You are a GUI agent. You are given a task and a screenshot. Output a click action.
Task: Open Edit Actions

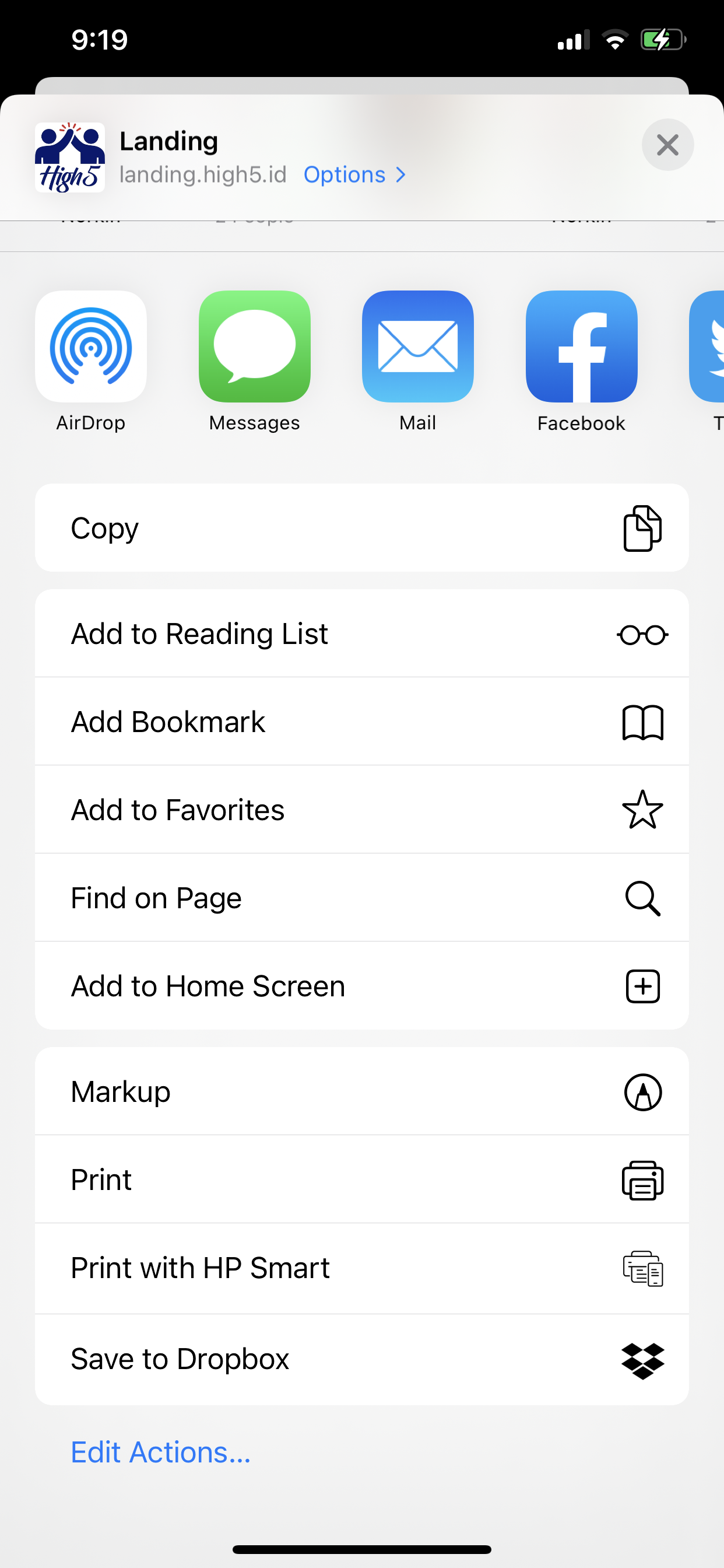point(161,1452)
